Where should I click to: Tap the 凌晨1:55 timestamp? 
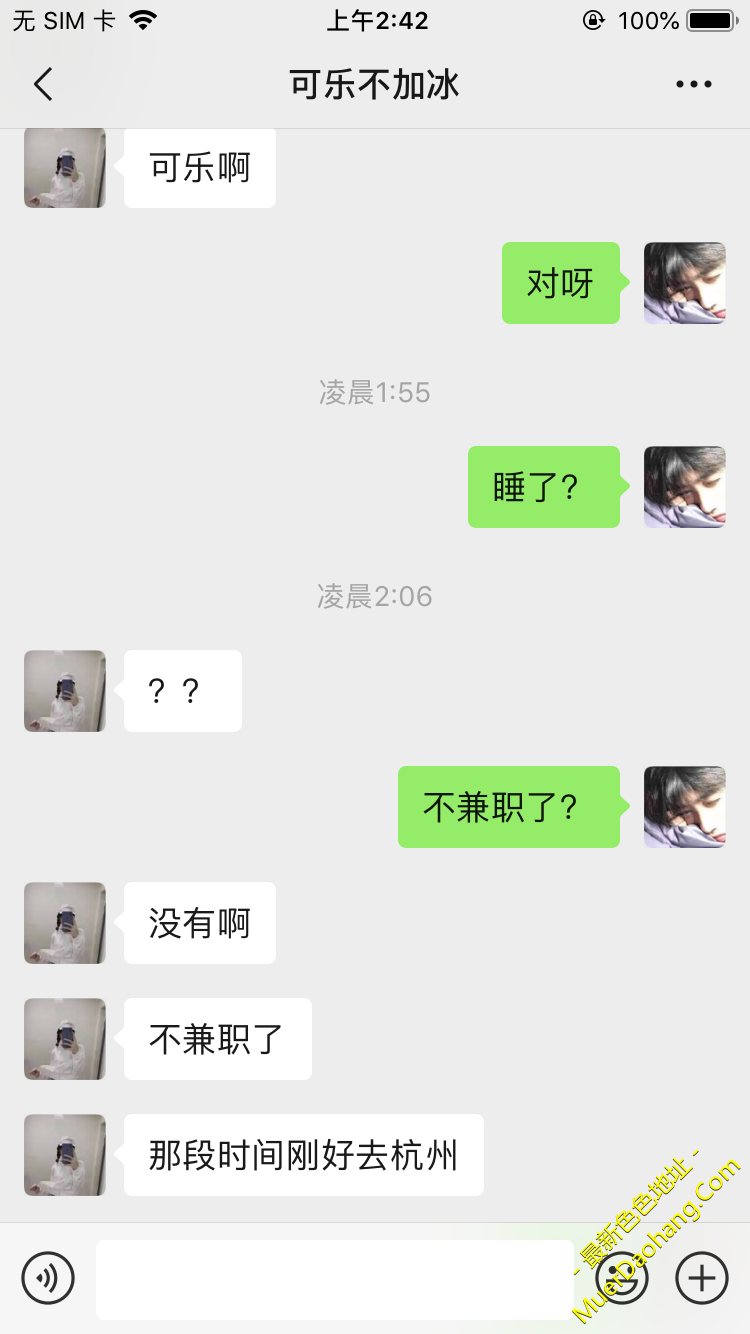click(x=374, y=393)
